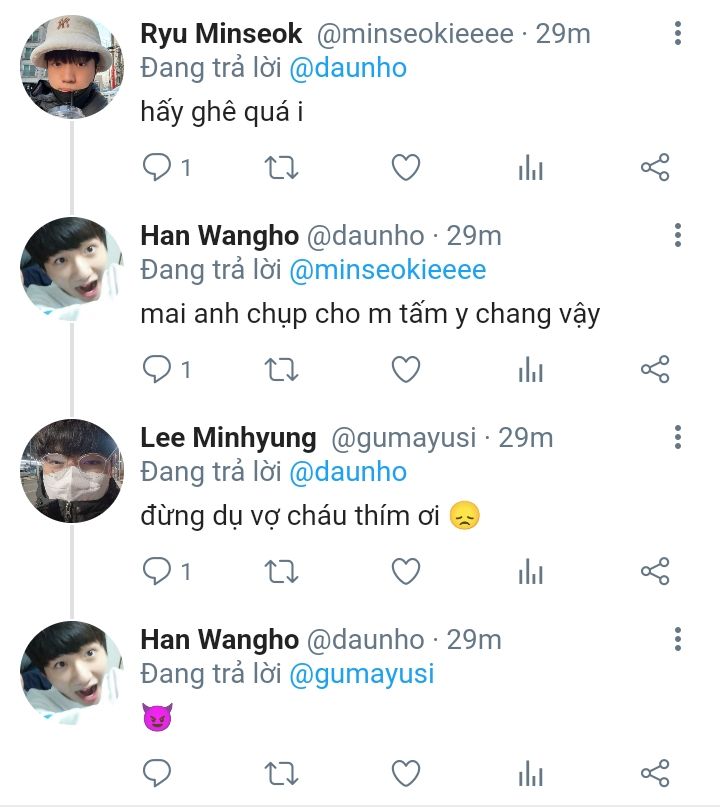Screen dimensions: 720x810
Task: Reply to Lee Minhyung's tweet
Action: pyautogui.click(x=156, y=571)
